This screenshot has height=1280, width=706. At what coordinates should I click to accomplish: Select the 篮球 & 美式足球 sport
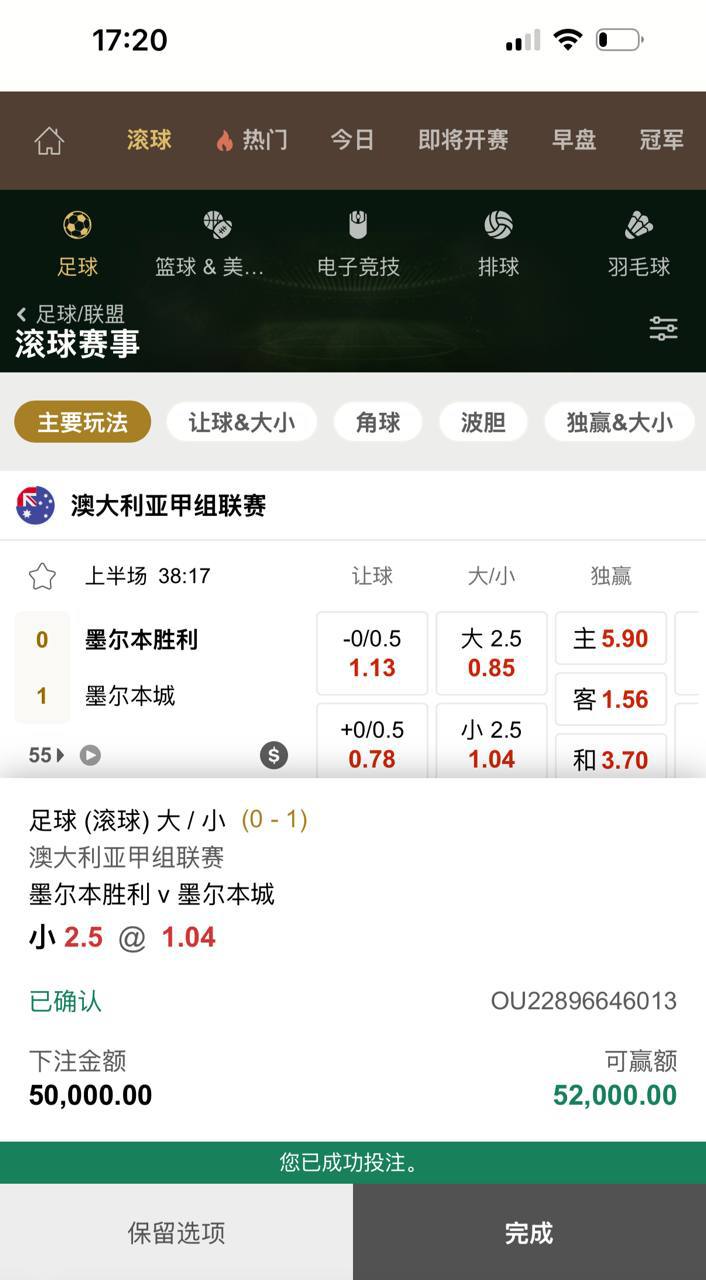209,244
